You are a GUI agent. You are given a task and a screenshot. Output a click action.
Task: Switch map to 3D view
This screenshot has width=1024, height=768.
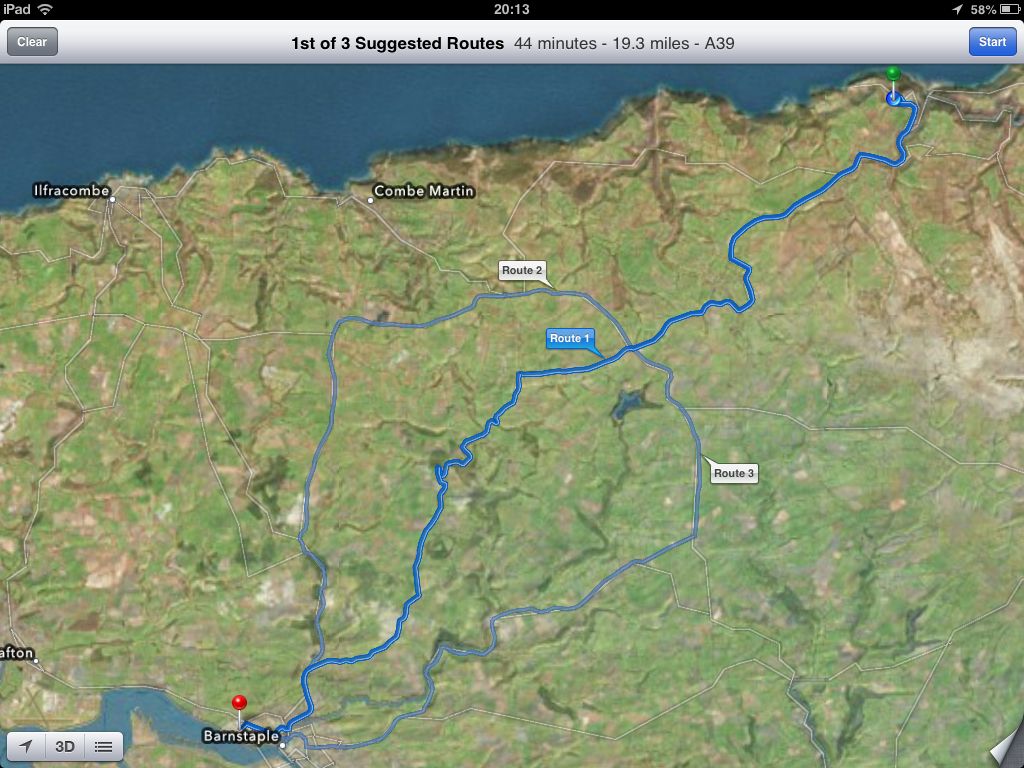click(65, 746)
